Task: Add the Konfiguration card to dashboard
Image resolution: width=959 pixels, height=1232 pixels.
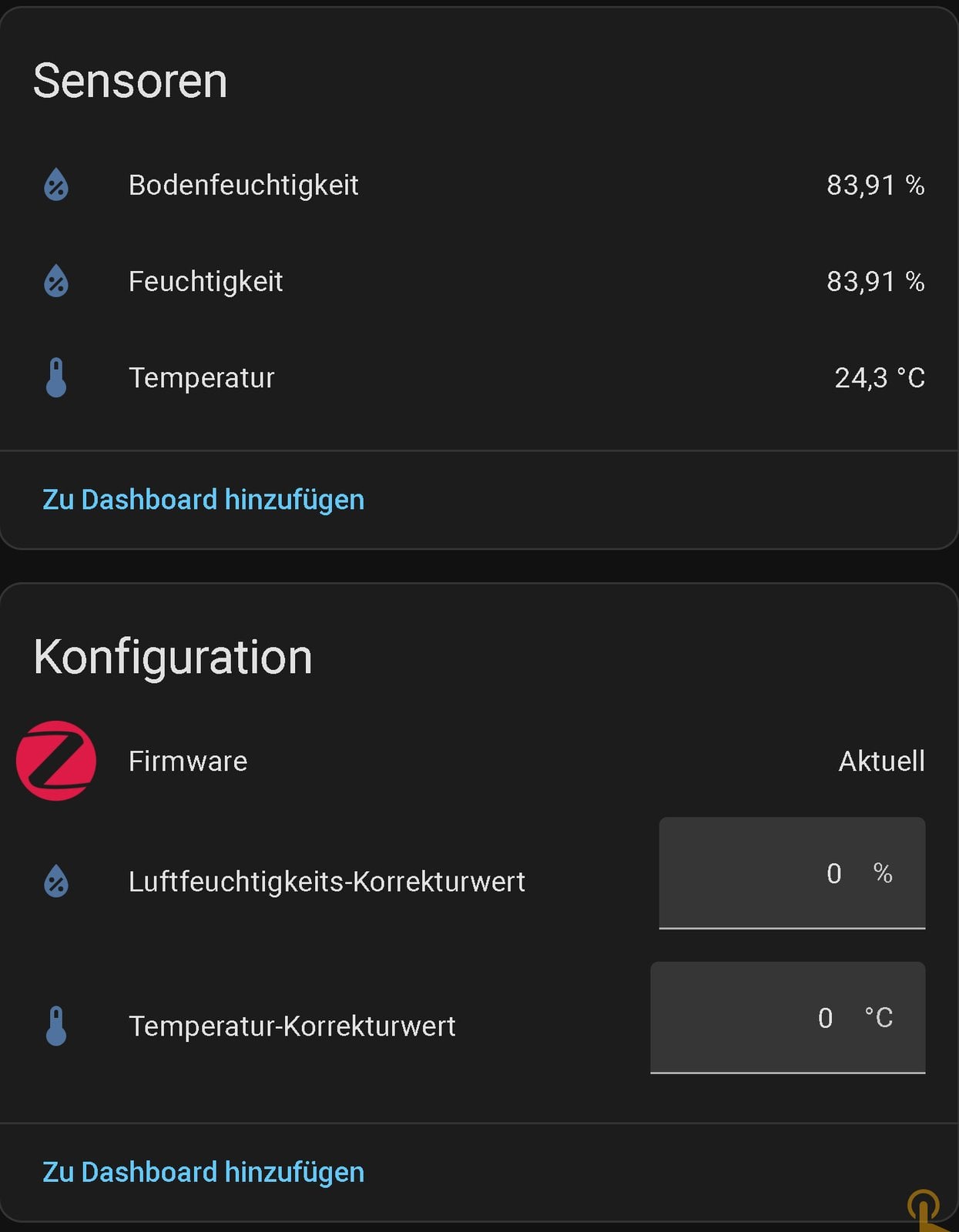Action: [x=203, y=1172]
